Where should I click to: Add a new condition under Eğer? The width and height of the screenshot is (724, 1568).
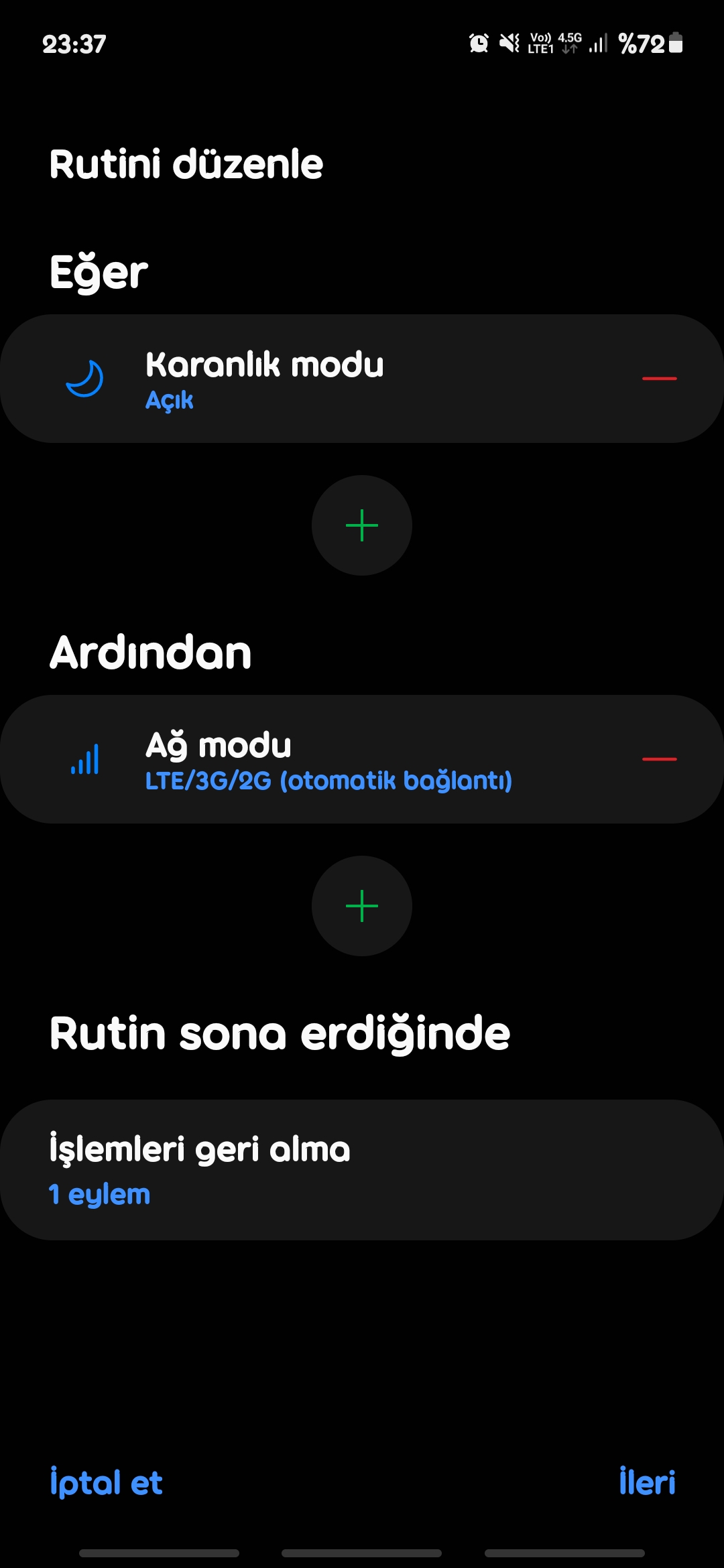pos(362,525)
